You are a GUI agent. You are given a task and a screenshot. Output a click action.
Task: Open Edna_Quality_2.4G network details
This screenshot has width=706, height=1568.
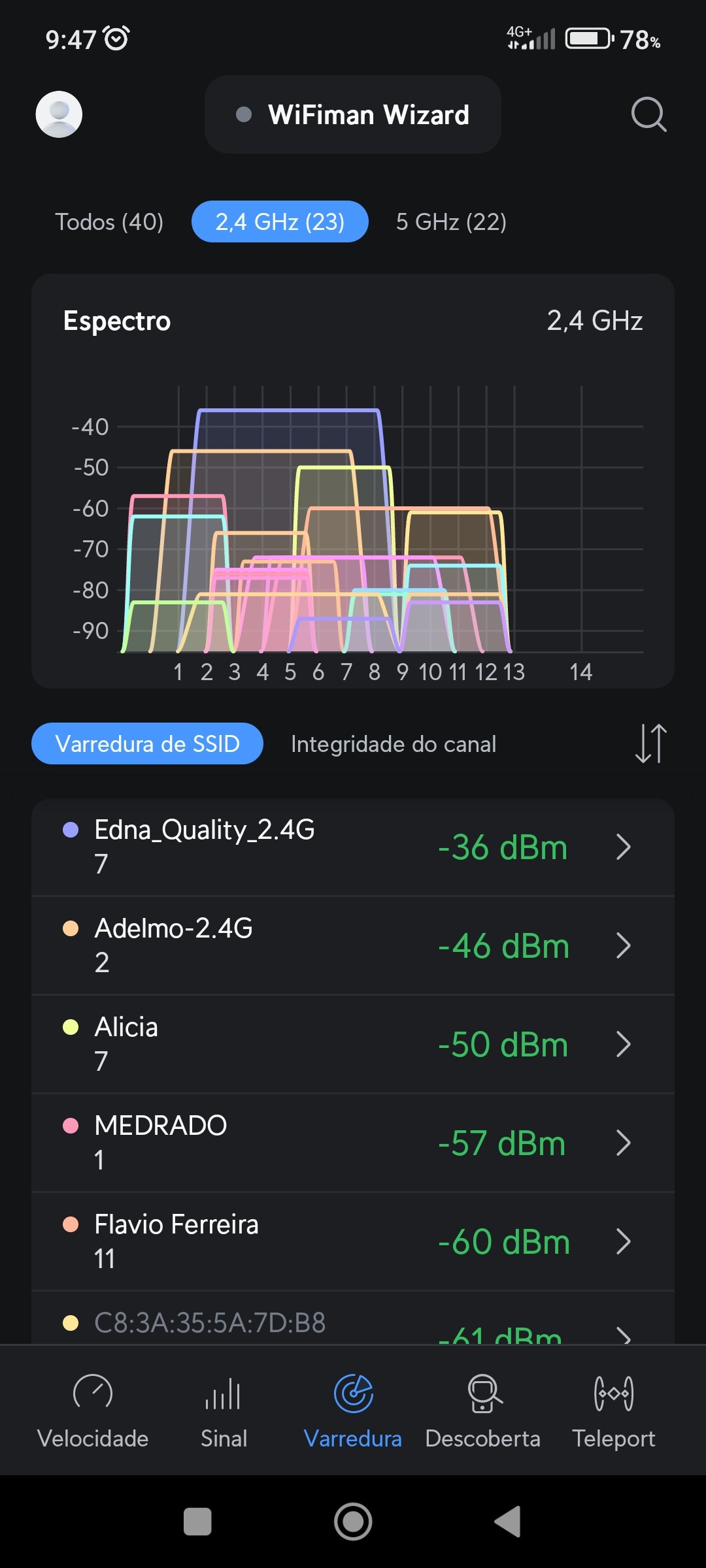pyautogui.click(x=353, y=847)
